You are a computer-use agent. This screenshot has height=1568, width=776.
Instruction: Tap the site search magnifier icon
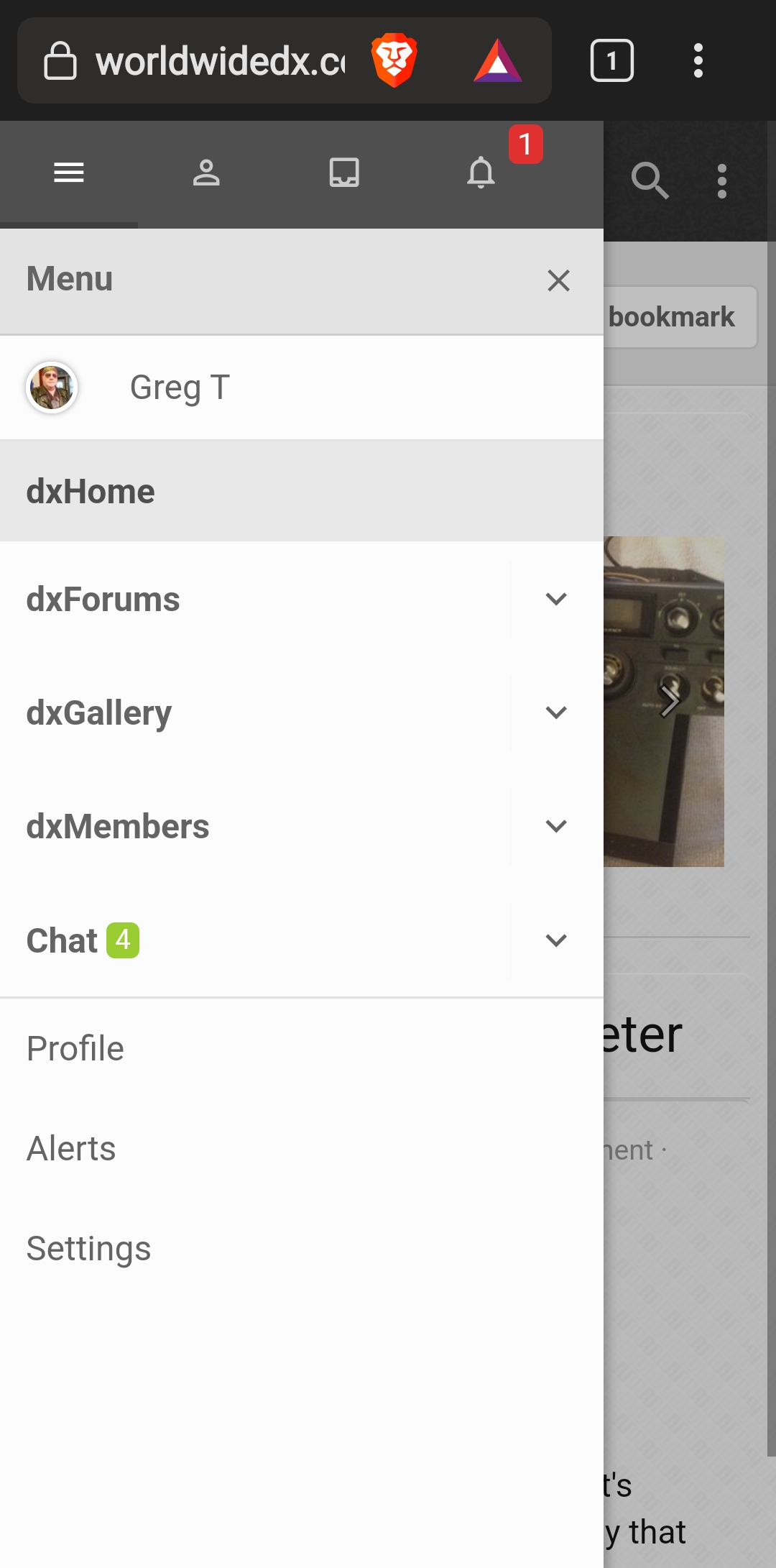650,180
